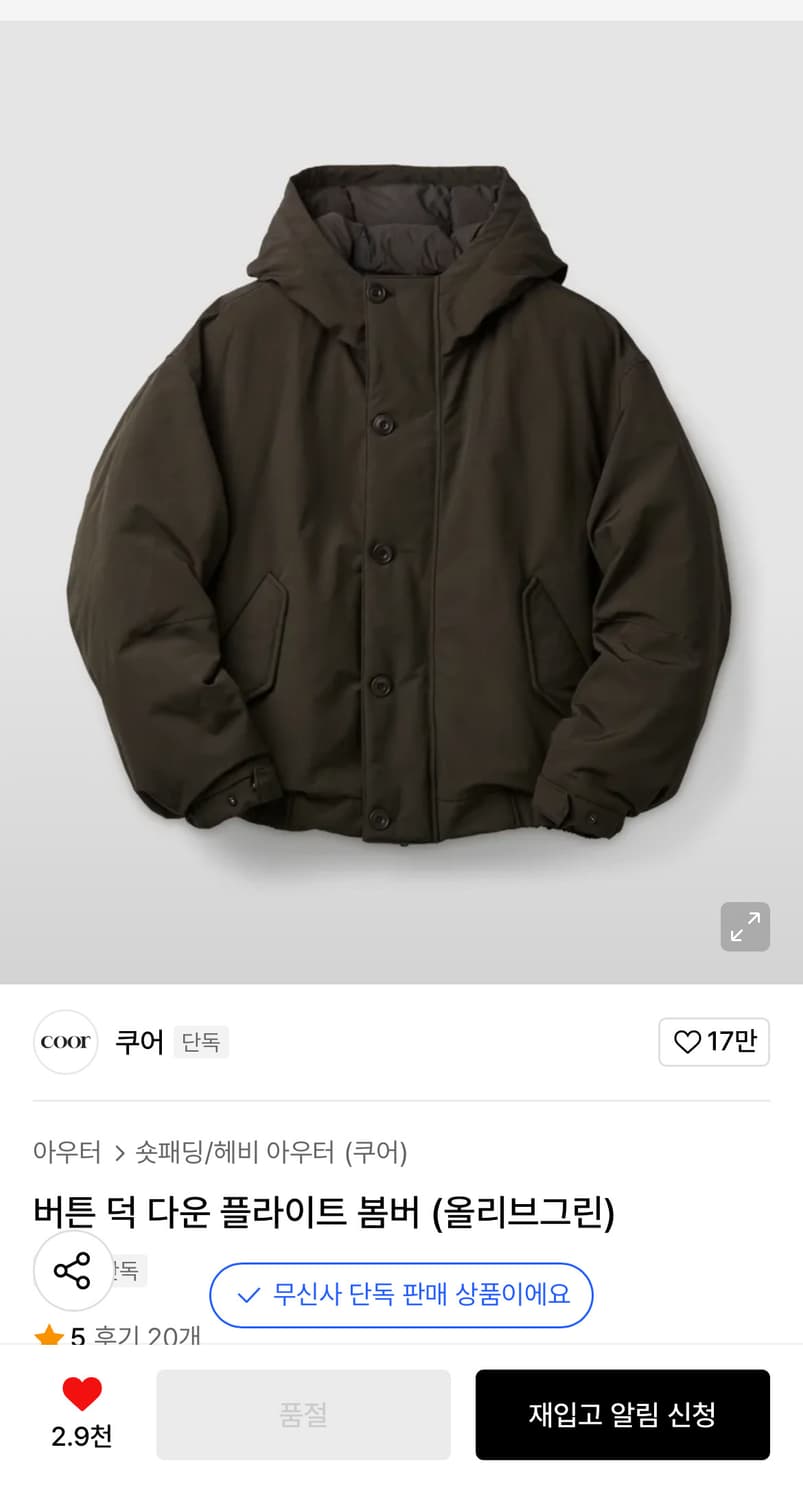Toggle brand favorite showing 17만
The height and width of the screenshot is (1500, 803).
click(714, 1042)
